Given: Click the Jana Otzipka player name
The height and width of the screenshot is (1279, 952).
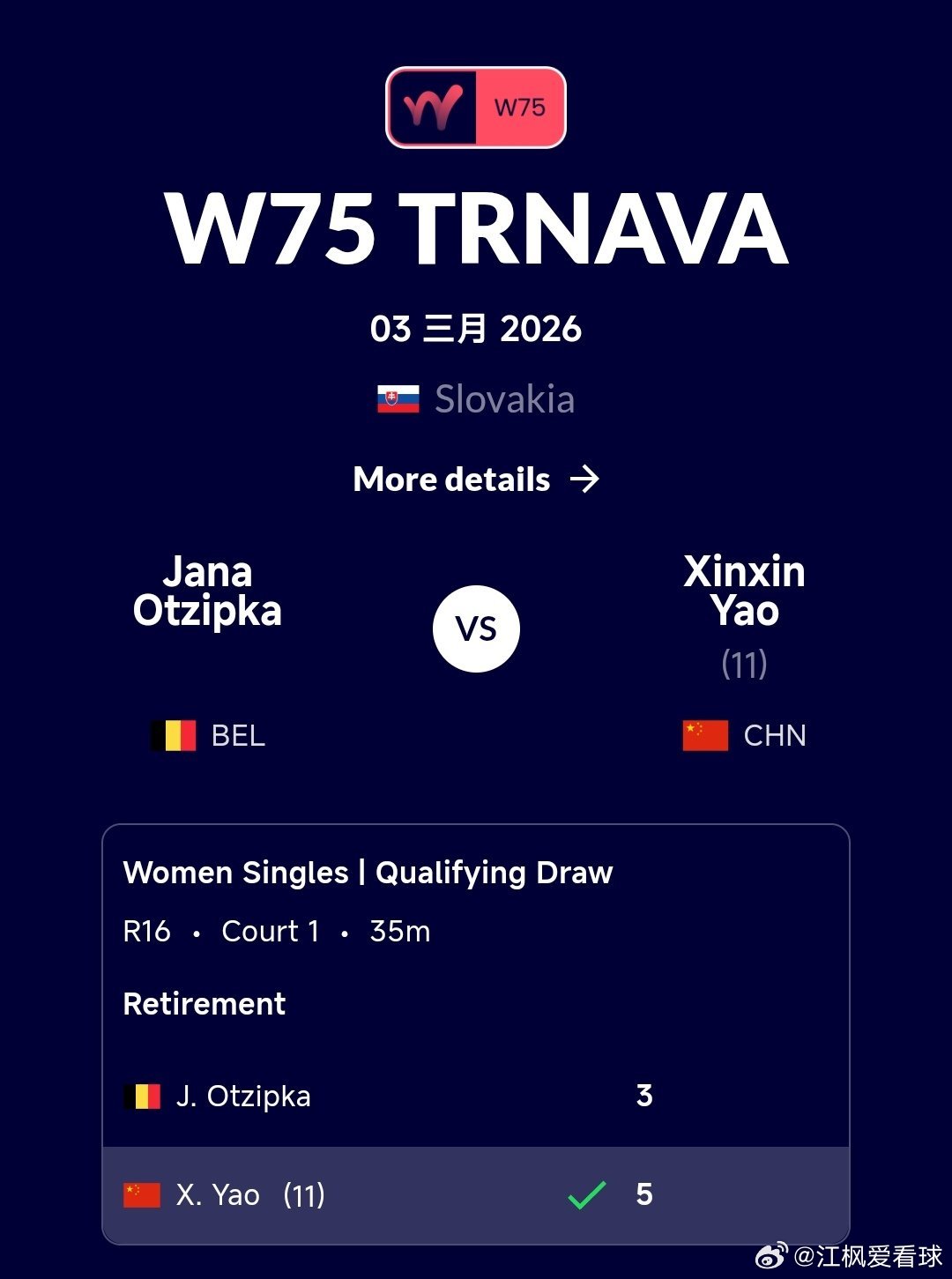Looking at the screenshot, I should coord(208,591).
